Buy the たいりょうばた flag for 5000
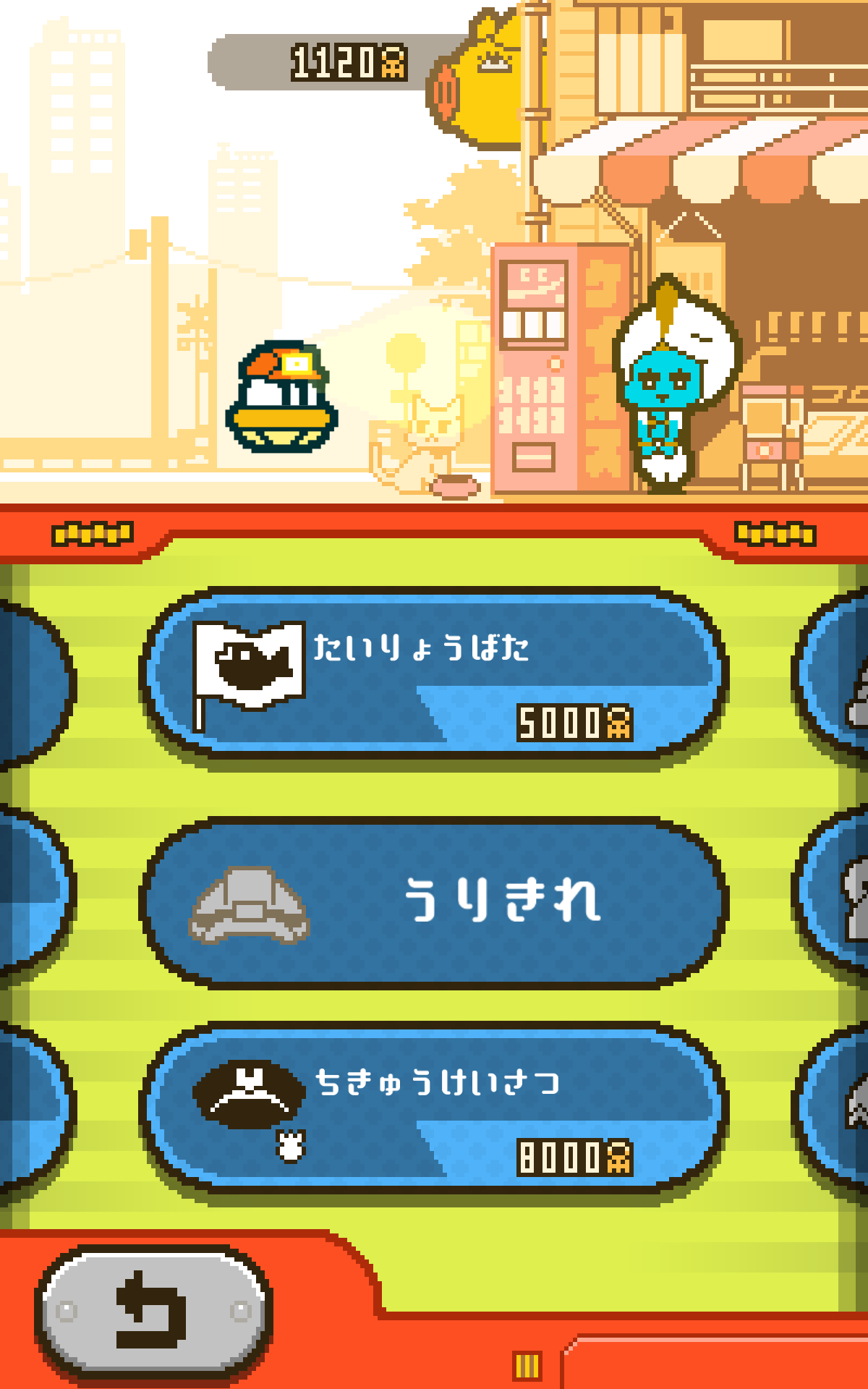 point(434,674)
